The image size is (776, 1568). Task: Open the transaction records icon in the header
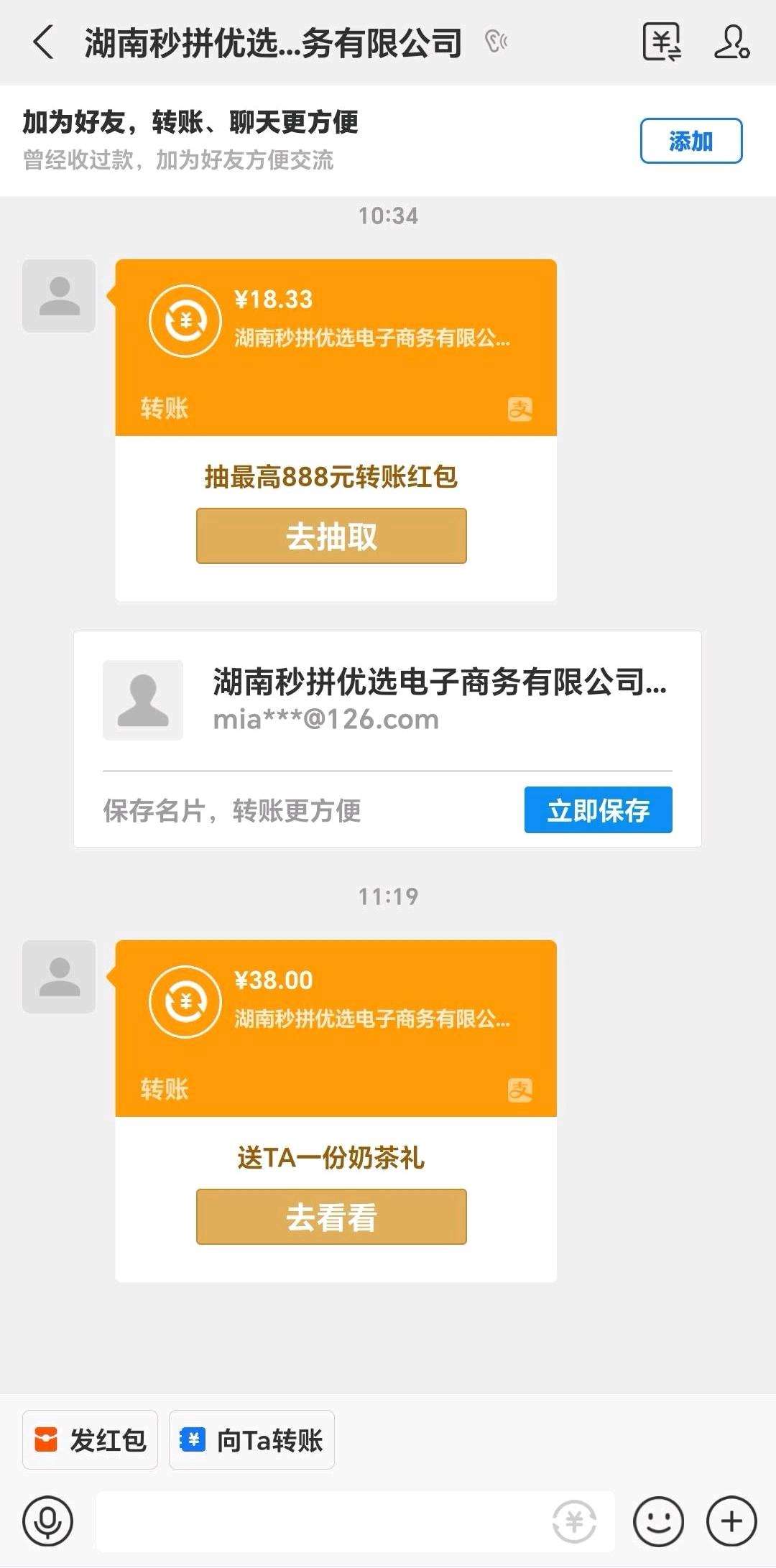662,42
